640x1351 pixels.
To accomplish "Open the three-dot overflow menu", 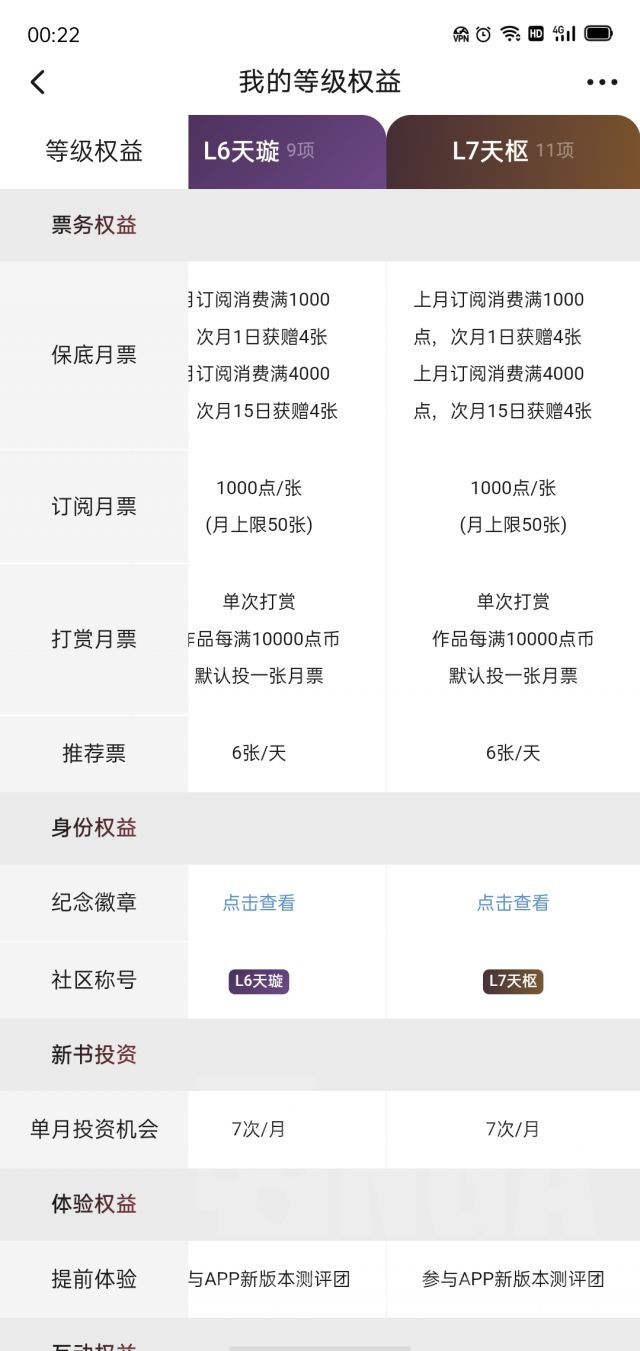I will 602,82.
